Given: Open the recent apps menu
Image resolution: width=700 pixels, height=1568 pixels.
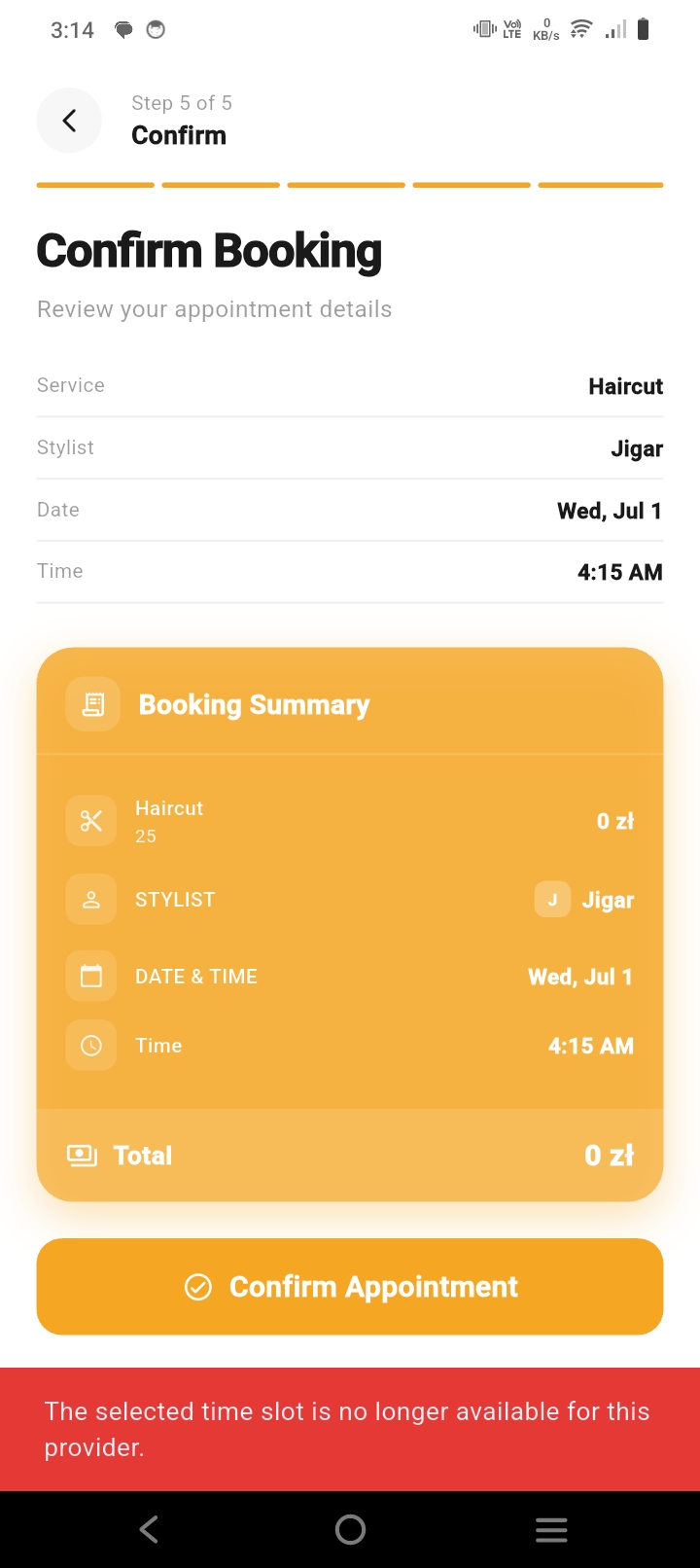Looking at the screenshot, I should [551, 1529].
